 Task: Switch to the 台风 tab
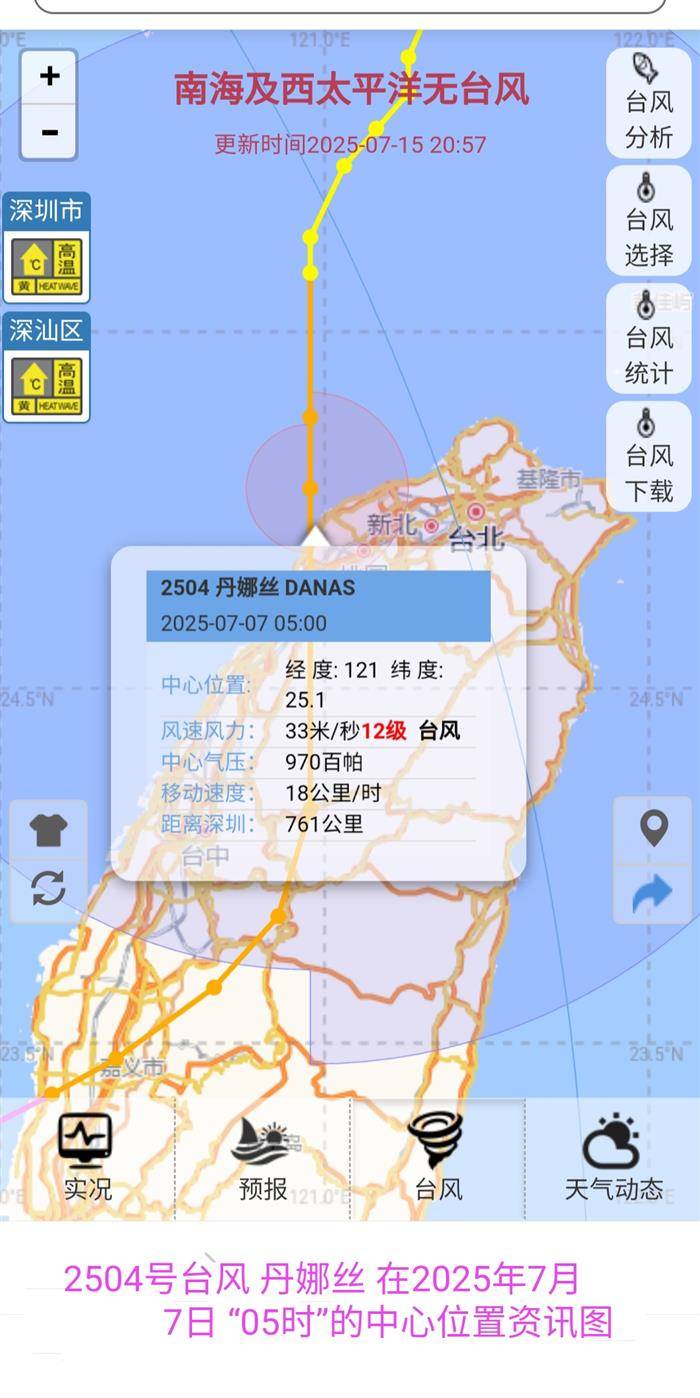point(437,1158)
